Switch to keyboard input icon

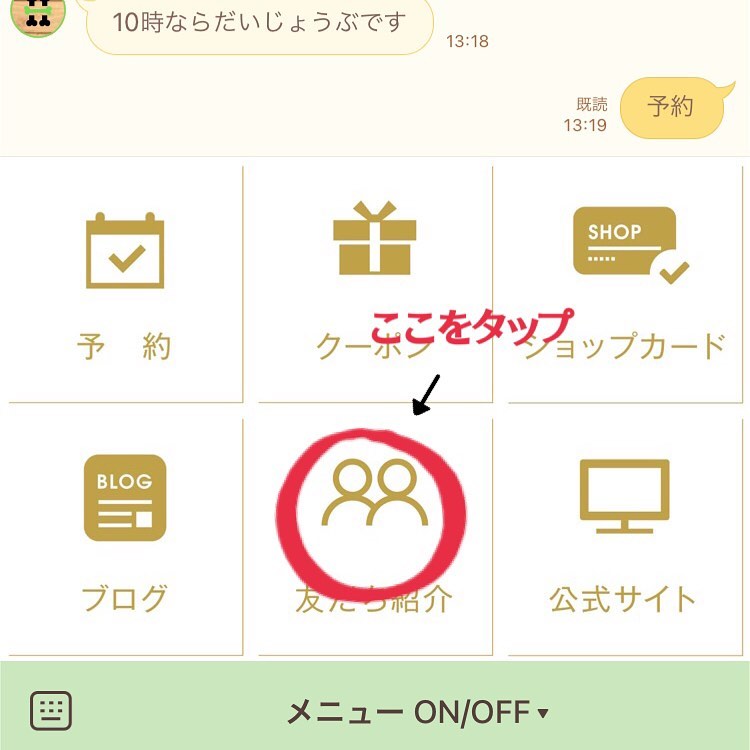51,711
